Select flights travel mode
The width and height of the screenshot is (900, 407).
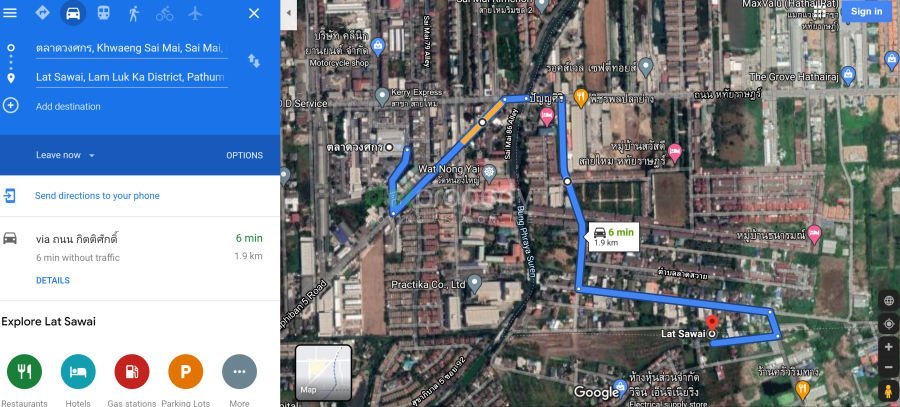coord(195,13)
